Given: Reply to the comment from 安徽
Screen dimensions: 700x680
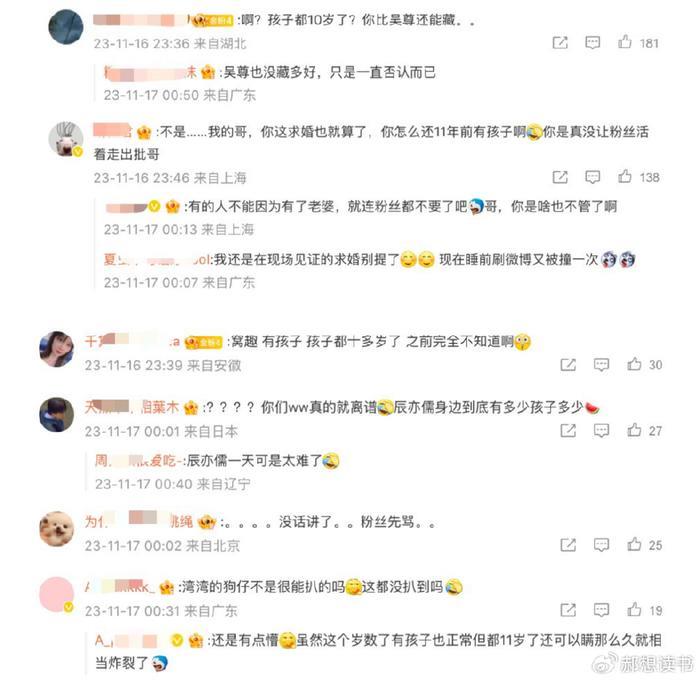Looking at the screenshot, I should tap(601, 365).
